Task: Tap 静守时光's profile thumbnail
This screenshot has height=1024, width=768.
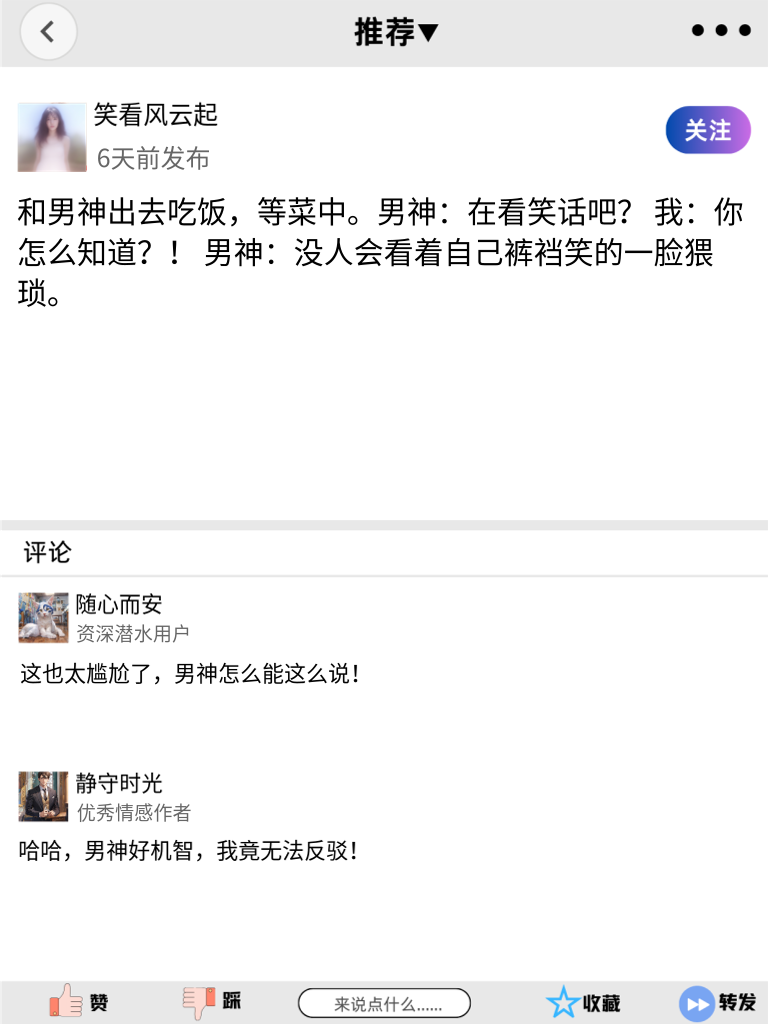Action: tap(43, 796)
